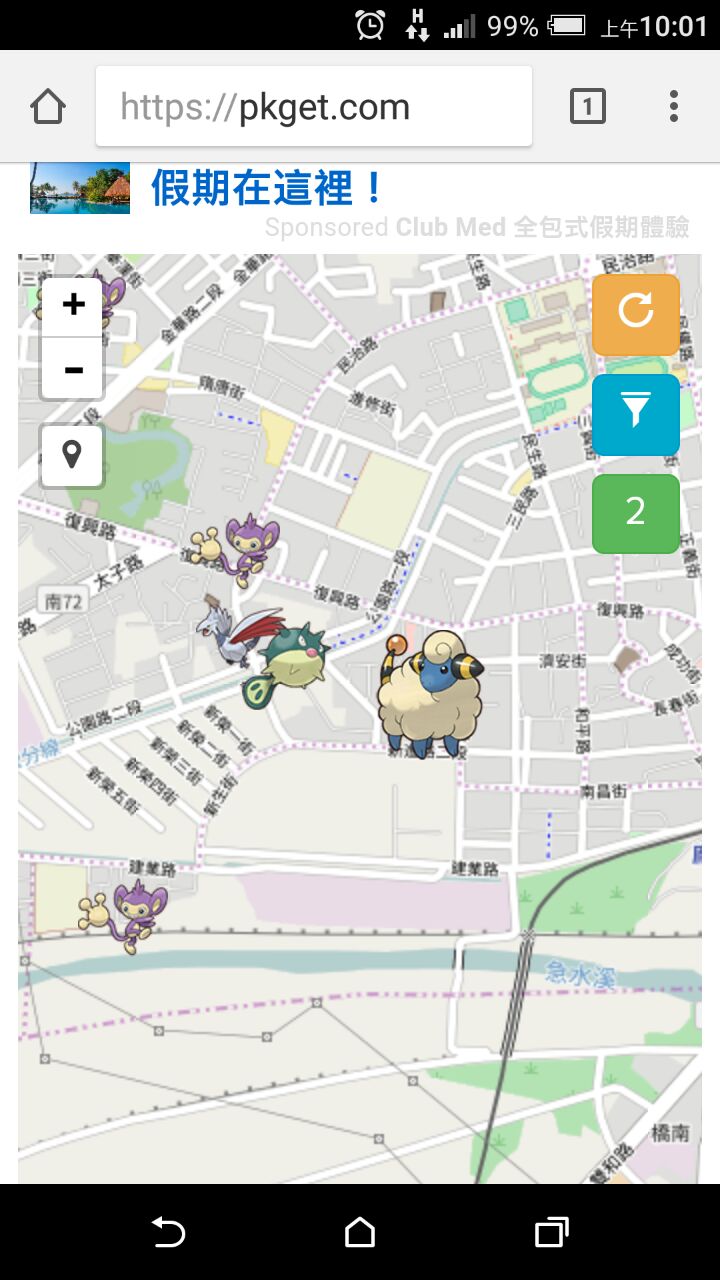Image resolution: width=720 pixels, height=1280 pixels.
Task: Select the Aipom marker near 建業路
Action: pos(126,913)
